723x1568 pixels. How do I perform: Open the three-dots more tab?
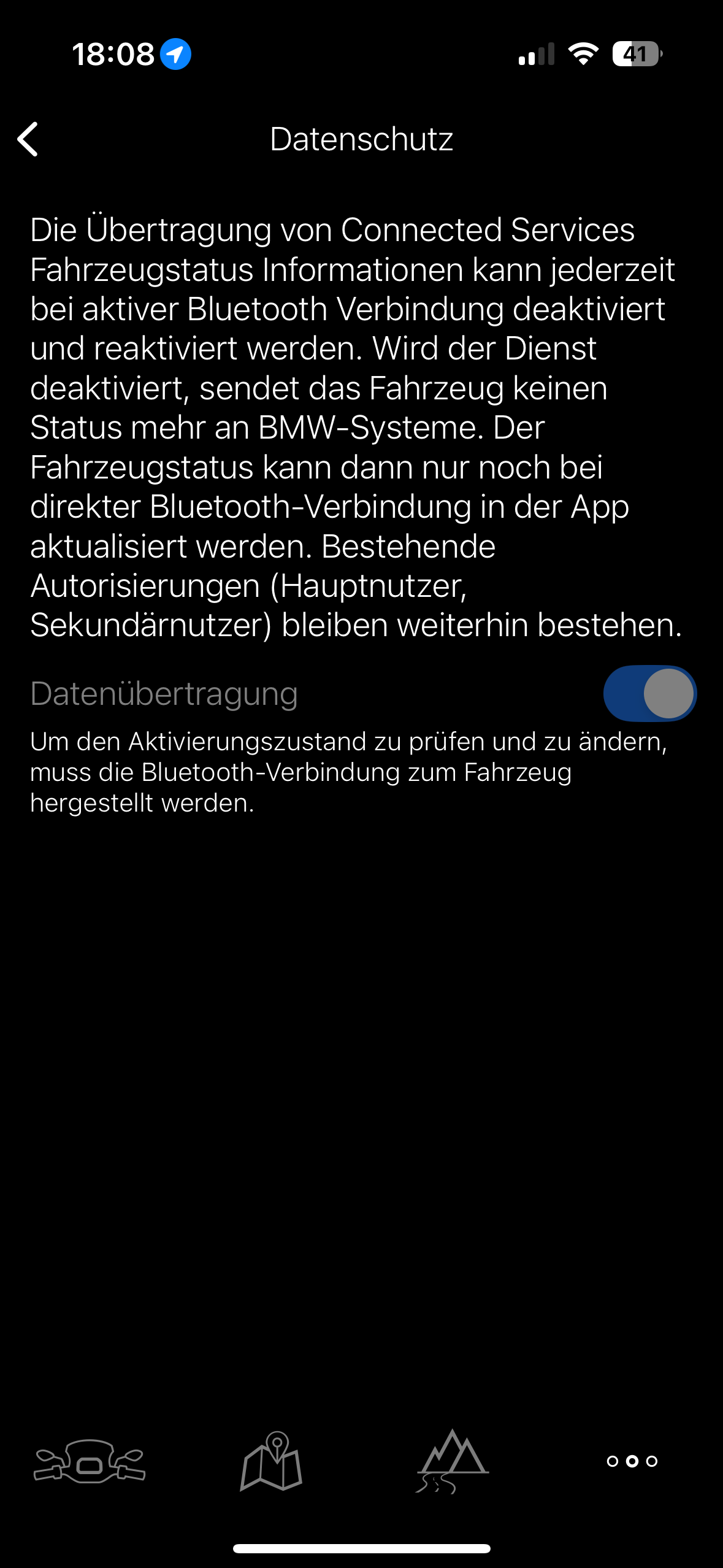point(632,1461)
